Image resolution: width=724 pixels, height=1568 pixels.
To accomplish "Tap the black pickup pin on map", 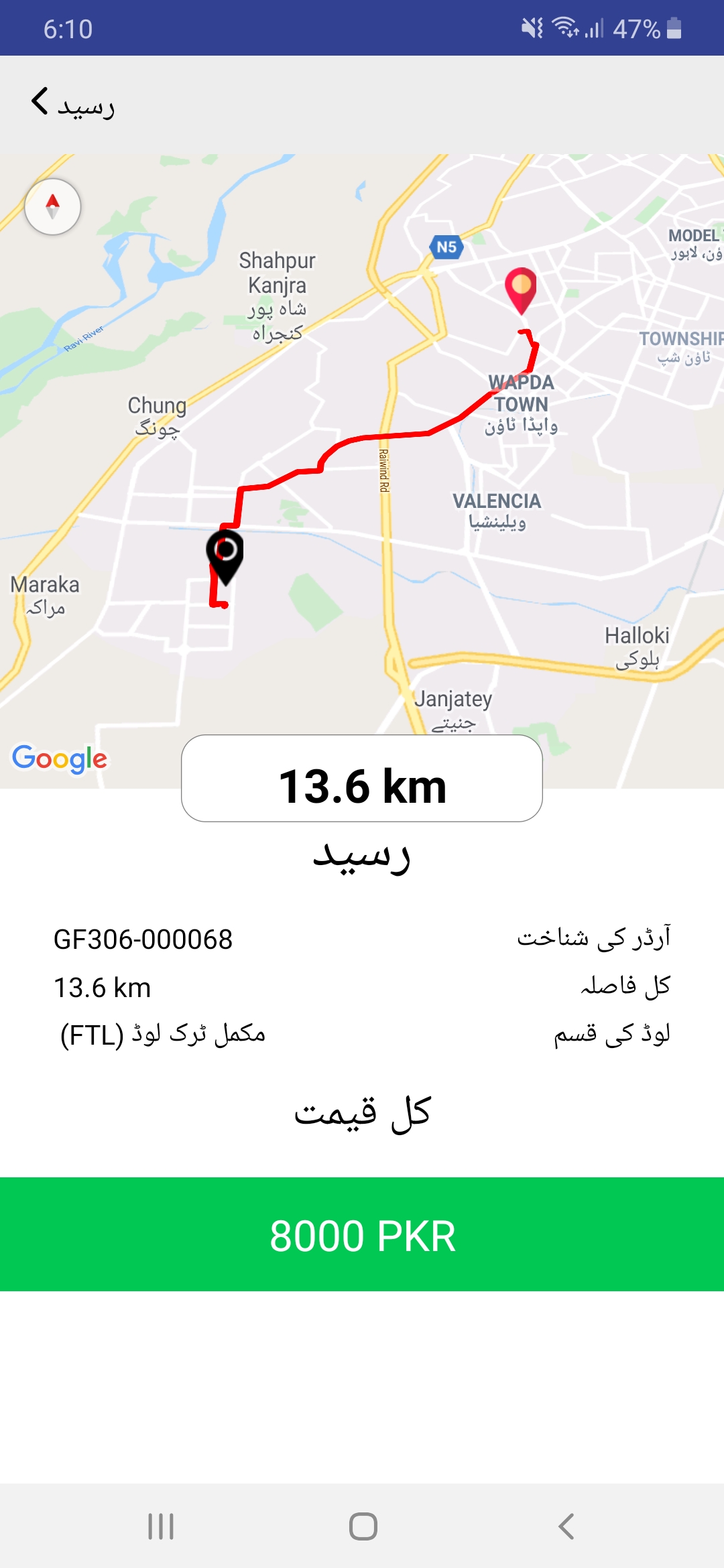I will 225,555.
